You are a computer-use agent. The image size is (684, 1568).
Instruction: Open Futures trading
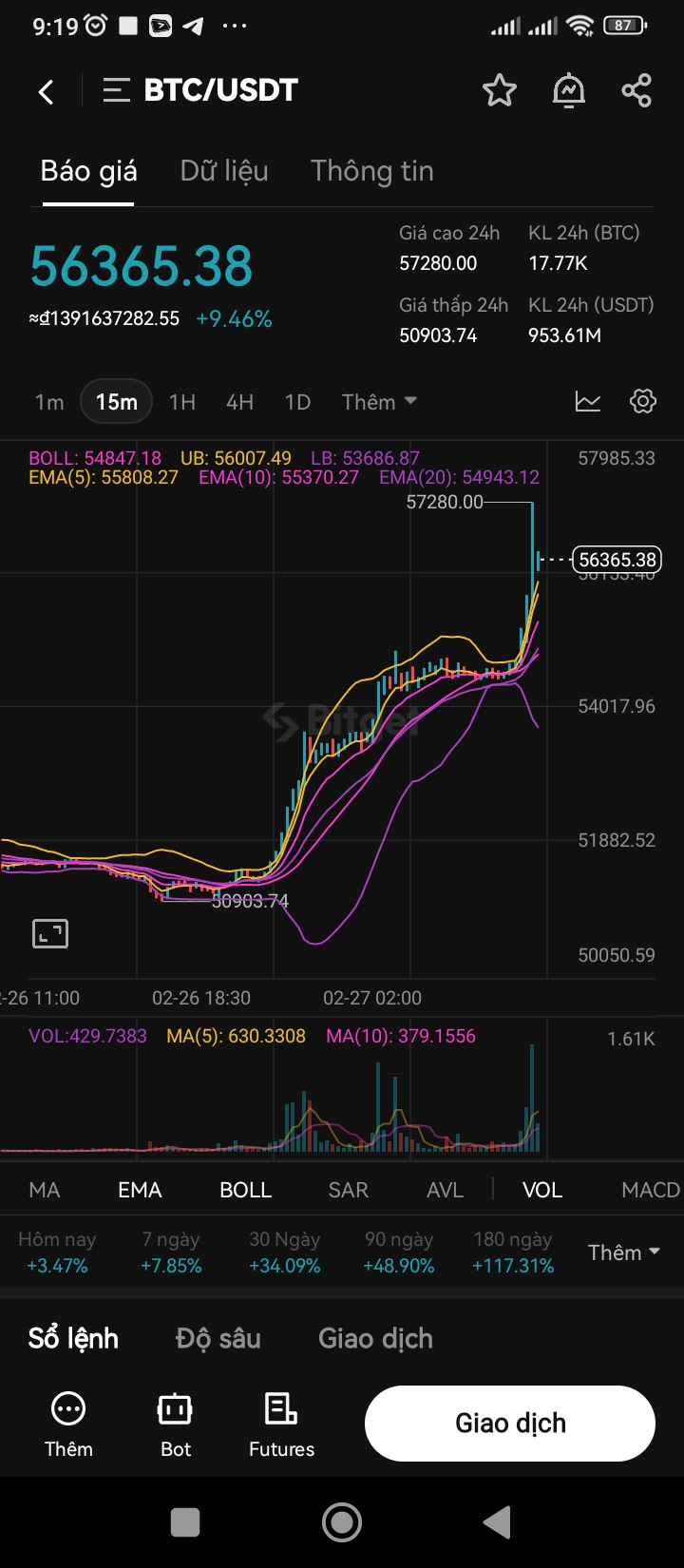pos(281,1423)
